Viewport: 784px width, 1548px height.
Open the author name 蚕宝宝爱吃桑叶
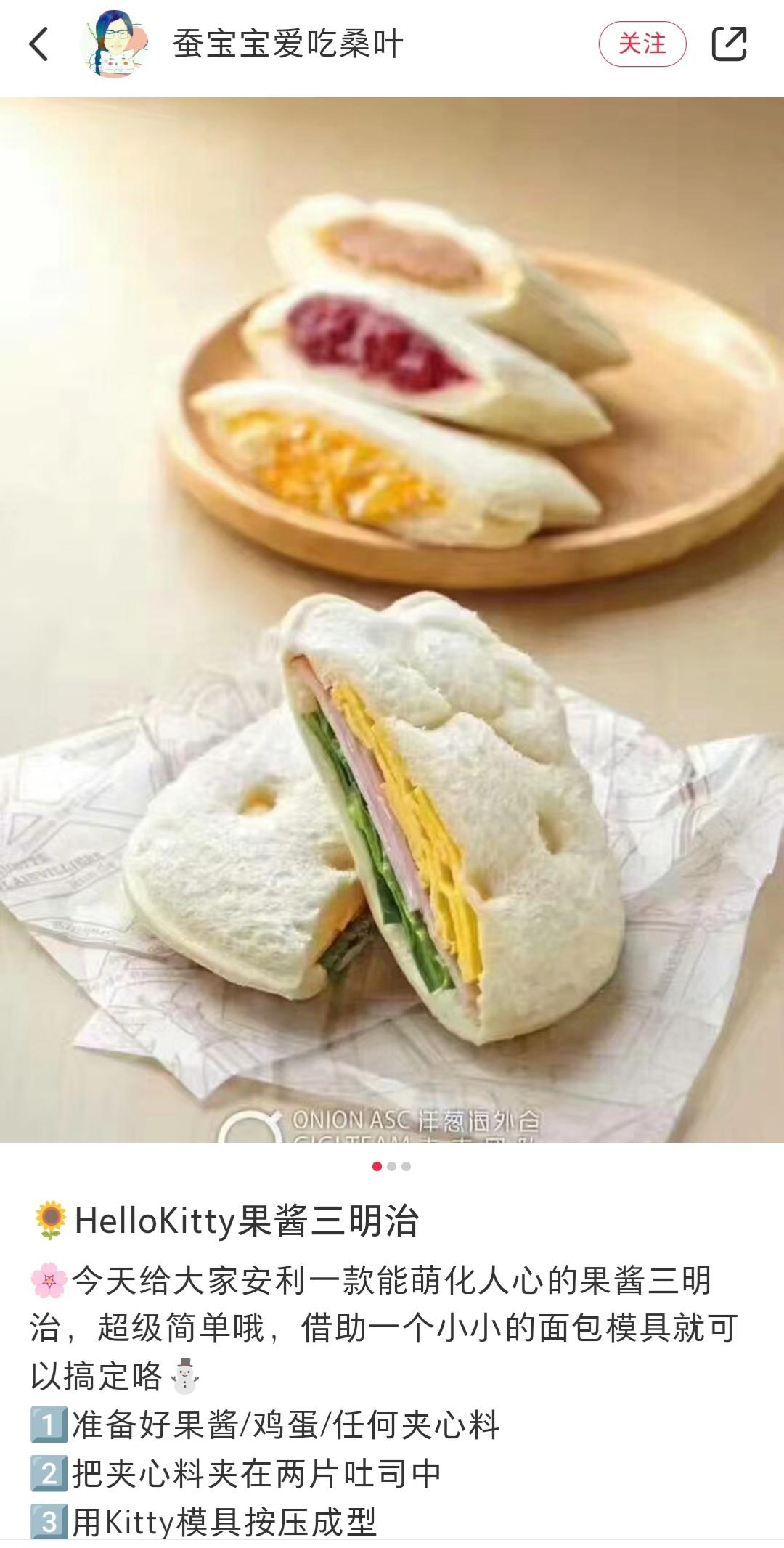click(x=287, y=44)
